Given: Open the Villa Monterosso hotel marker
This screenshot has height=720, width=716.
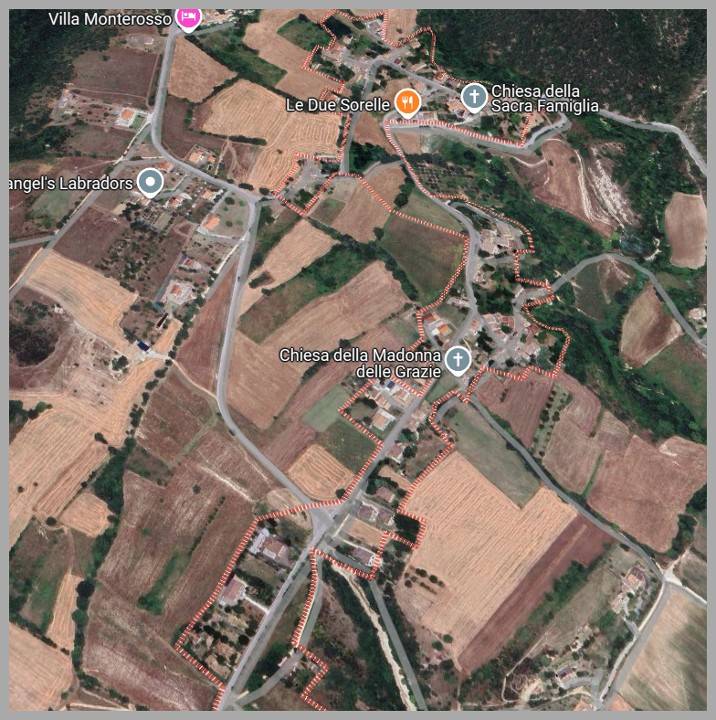Looking at the screenshot, I should coord(187,17).
